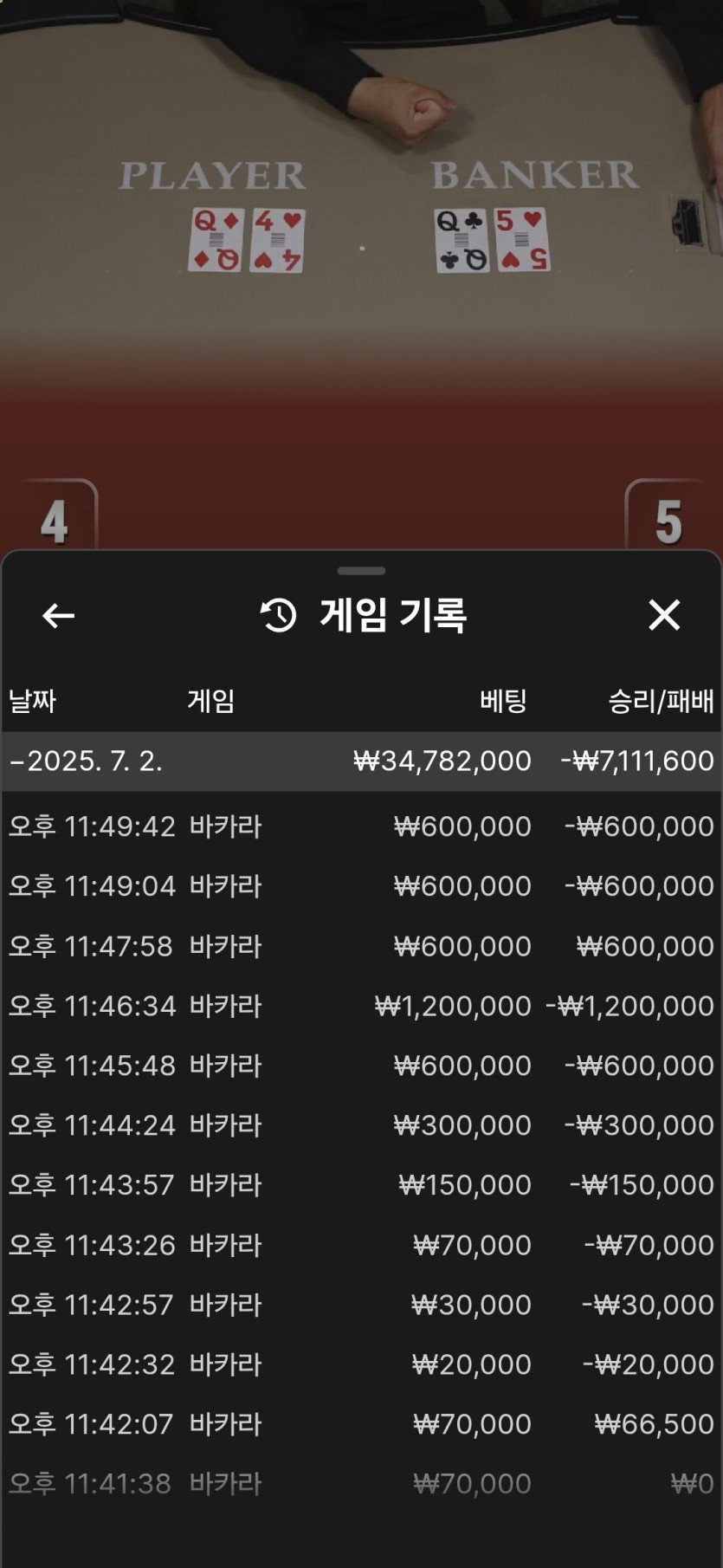Close the 게임 기록 panel
Screen dimensions: 723x1568
point(664,615)
